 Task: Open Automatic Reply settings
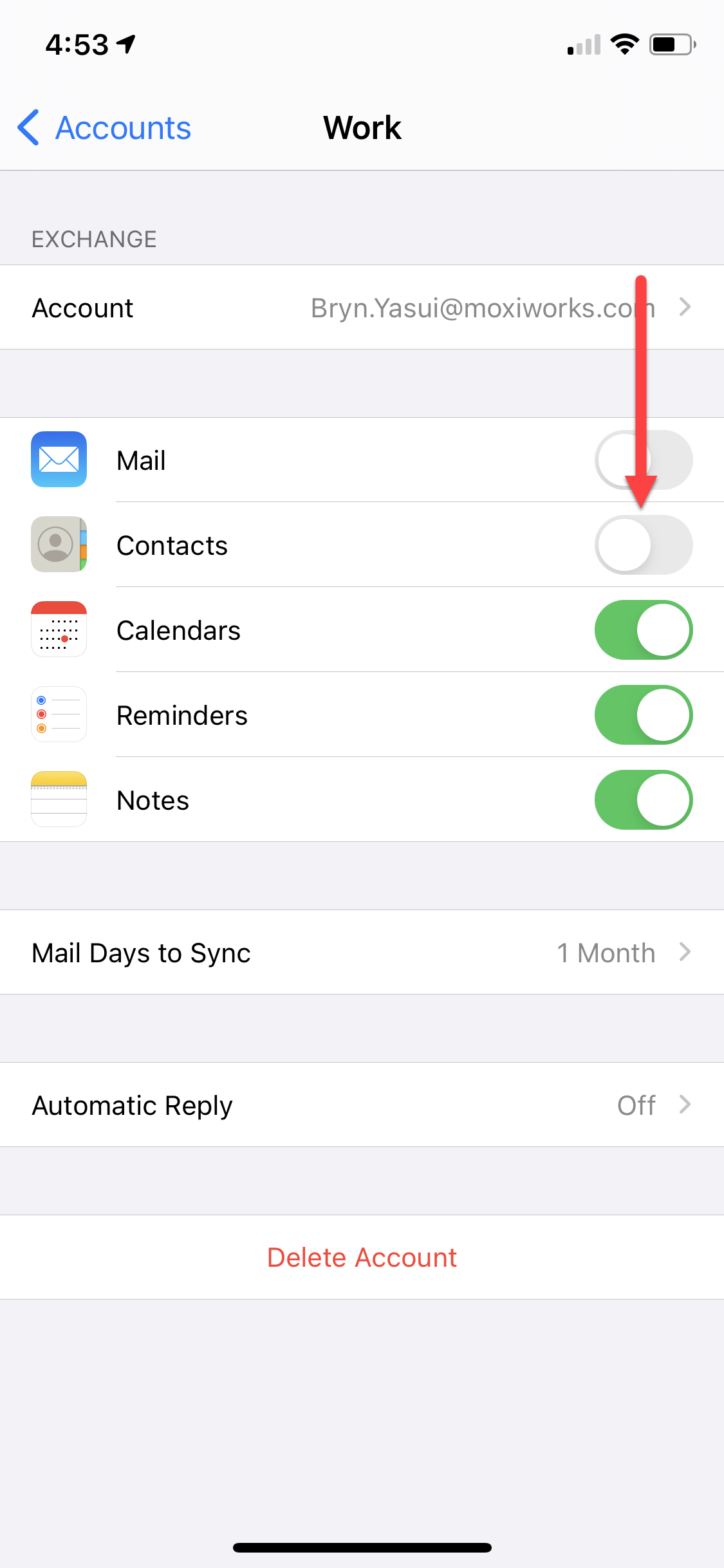pos(362,1105)
